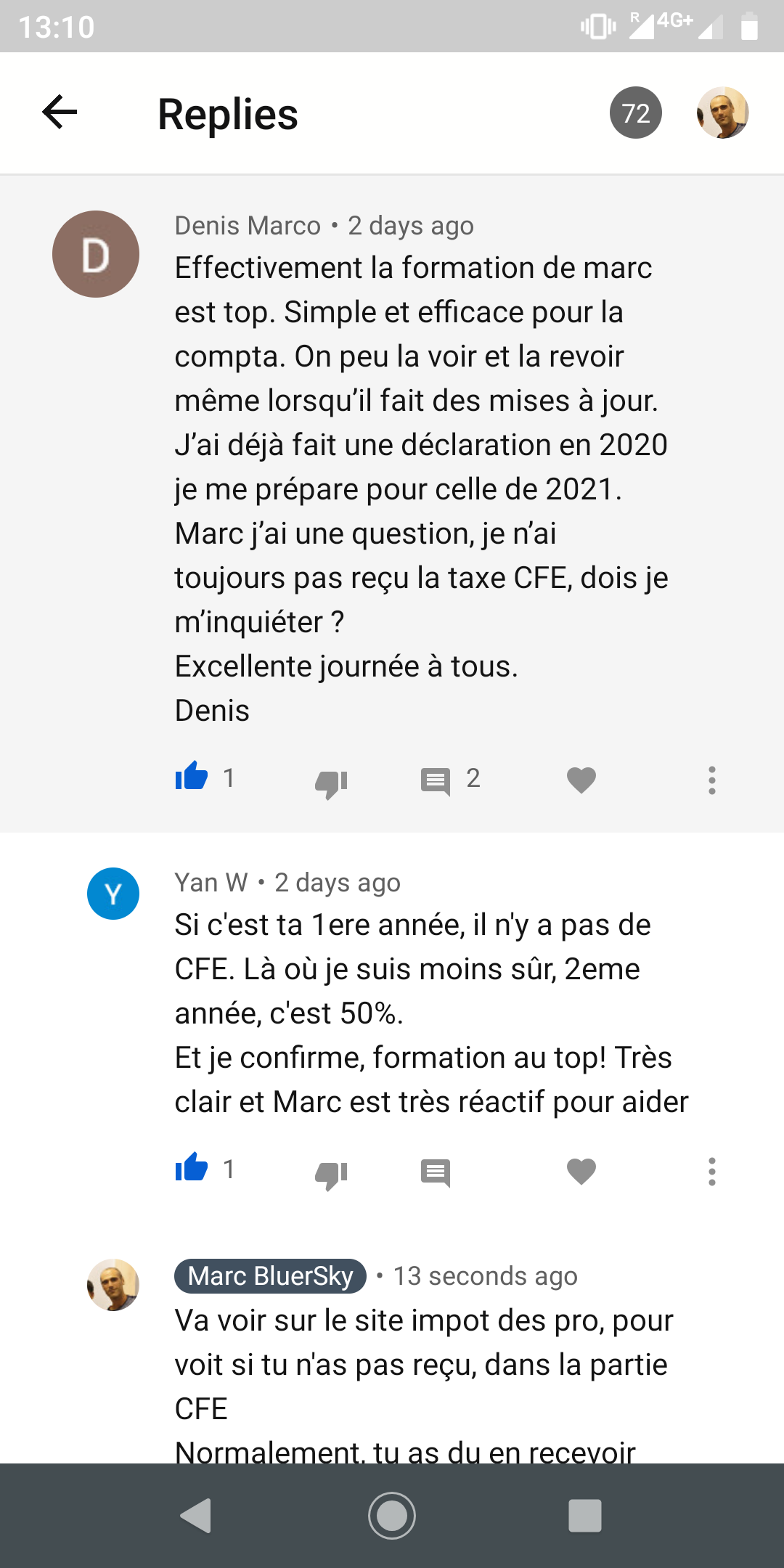The image size is (784, 1568).
Task: Open recent apps from the navigation bar
Action: coord(585,1516)
